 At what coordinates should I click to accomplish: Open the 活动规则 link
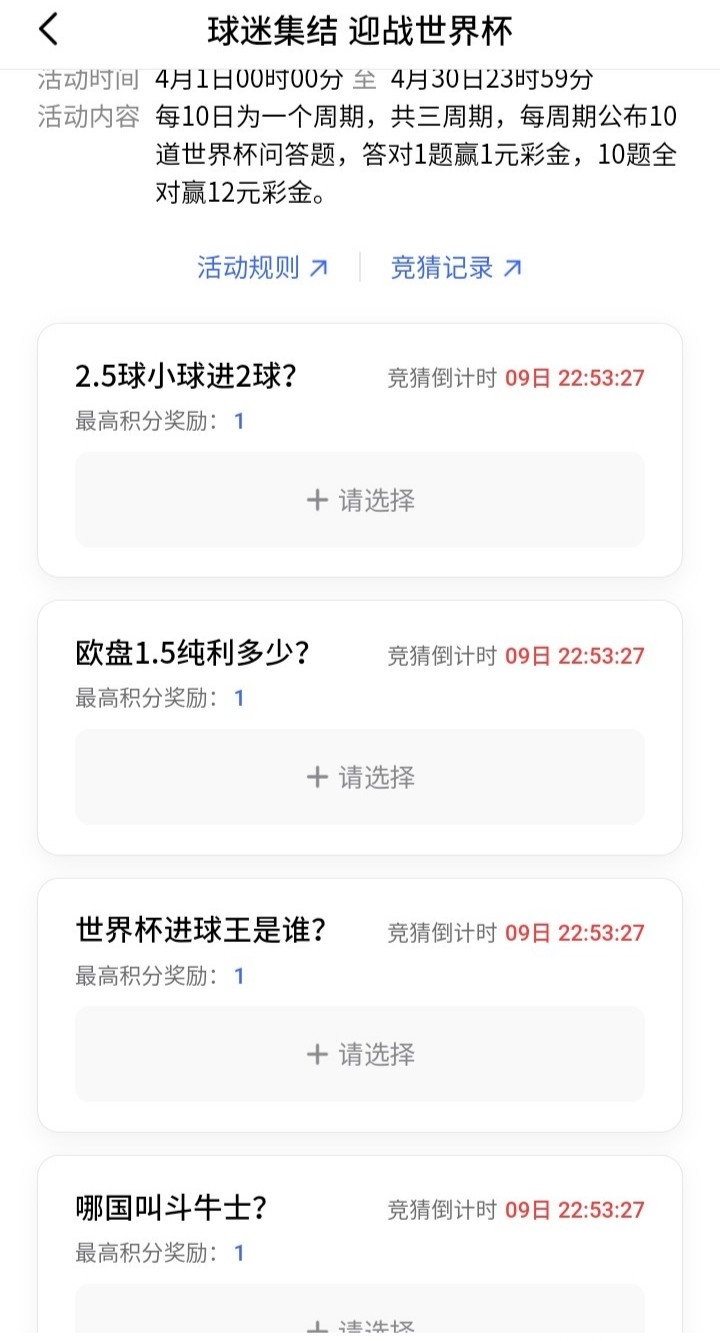click(x=262, y=268)
